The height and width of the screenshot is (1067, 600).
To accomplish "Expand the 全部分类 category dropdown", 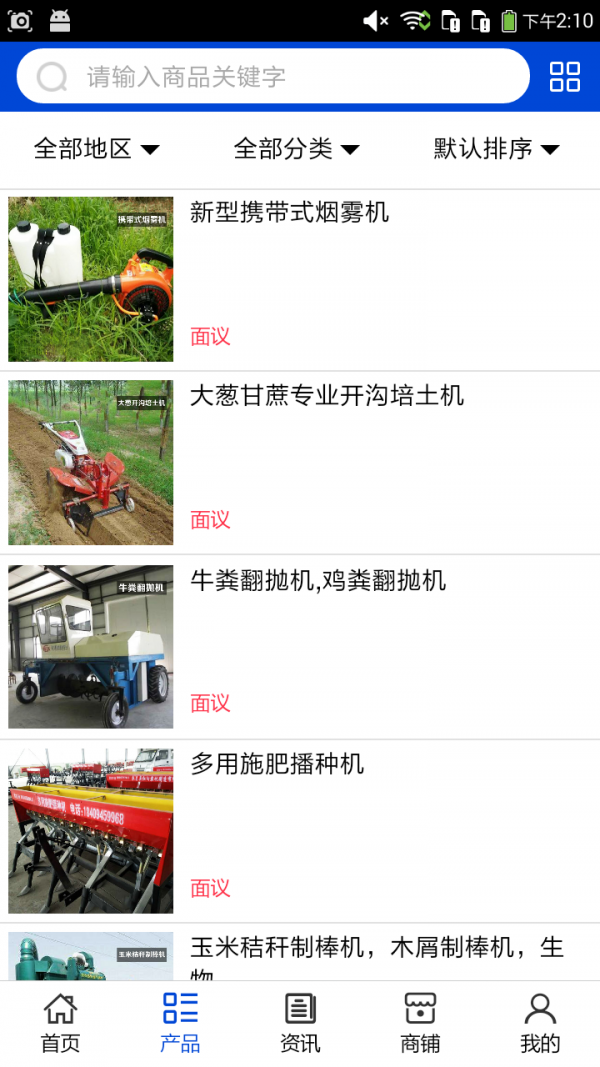I will coord(297,149).
